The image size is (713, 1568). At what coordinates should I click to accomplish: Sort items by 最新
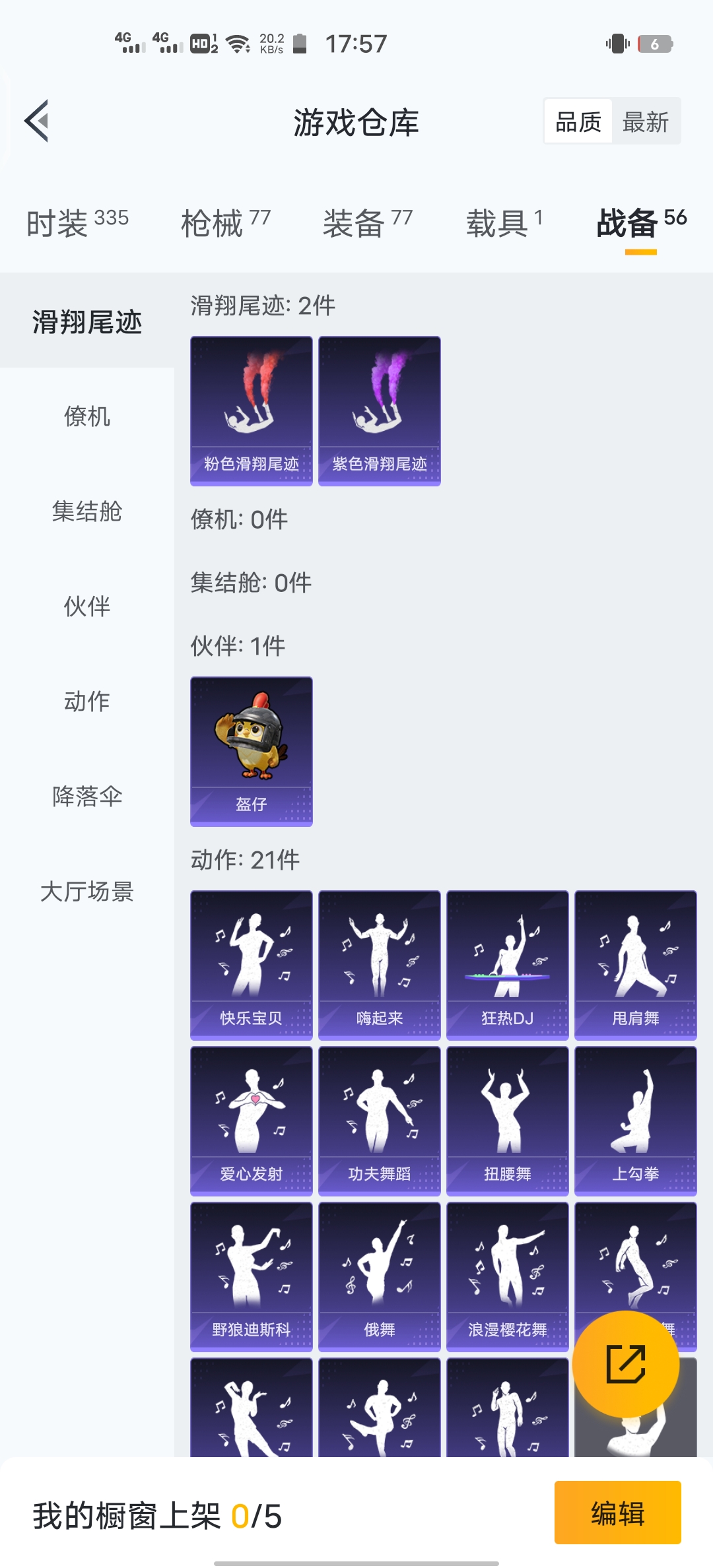[645, 122]
